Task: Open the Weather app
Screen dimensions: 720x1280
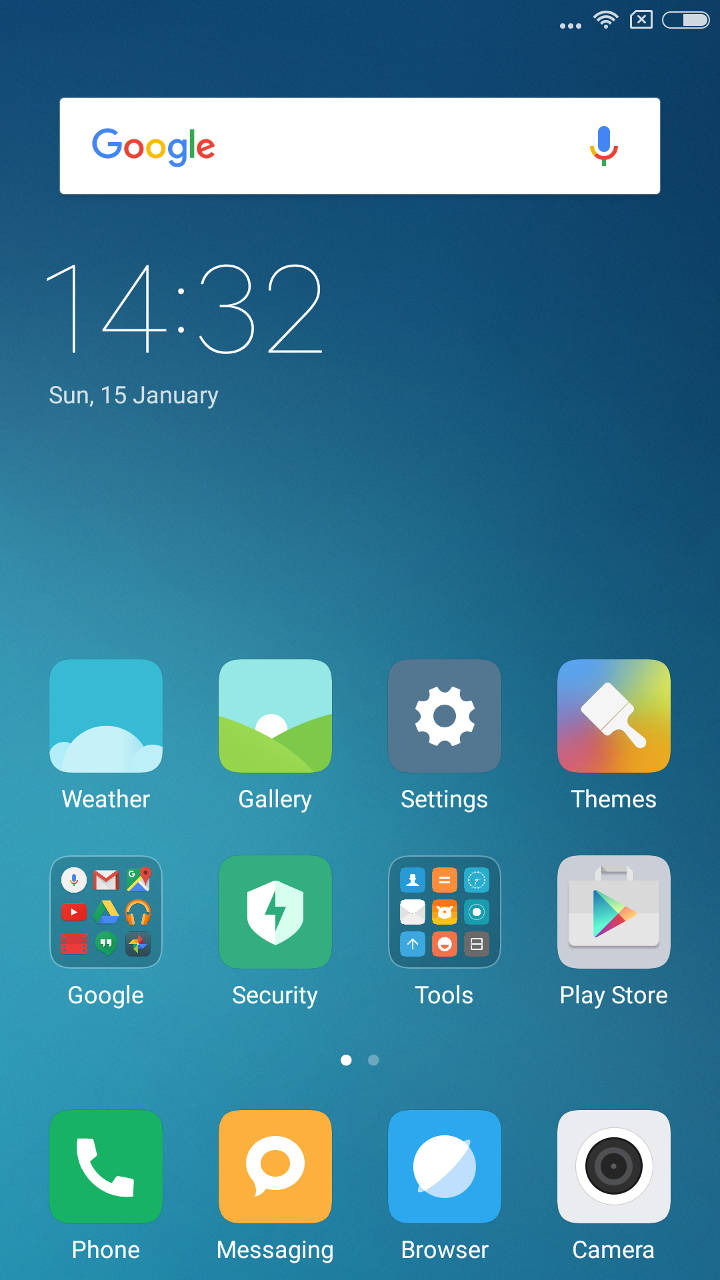Action: click(106, 716)
